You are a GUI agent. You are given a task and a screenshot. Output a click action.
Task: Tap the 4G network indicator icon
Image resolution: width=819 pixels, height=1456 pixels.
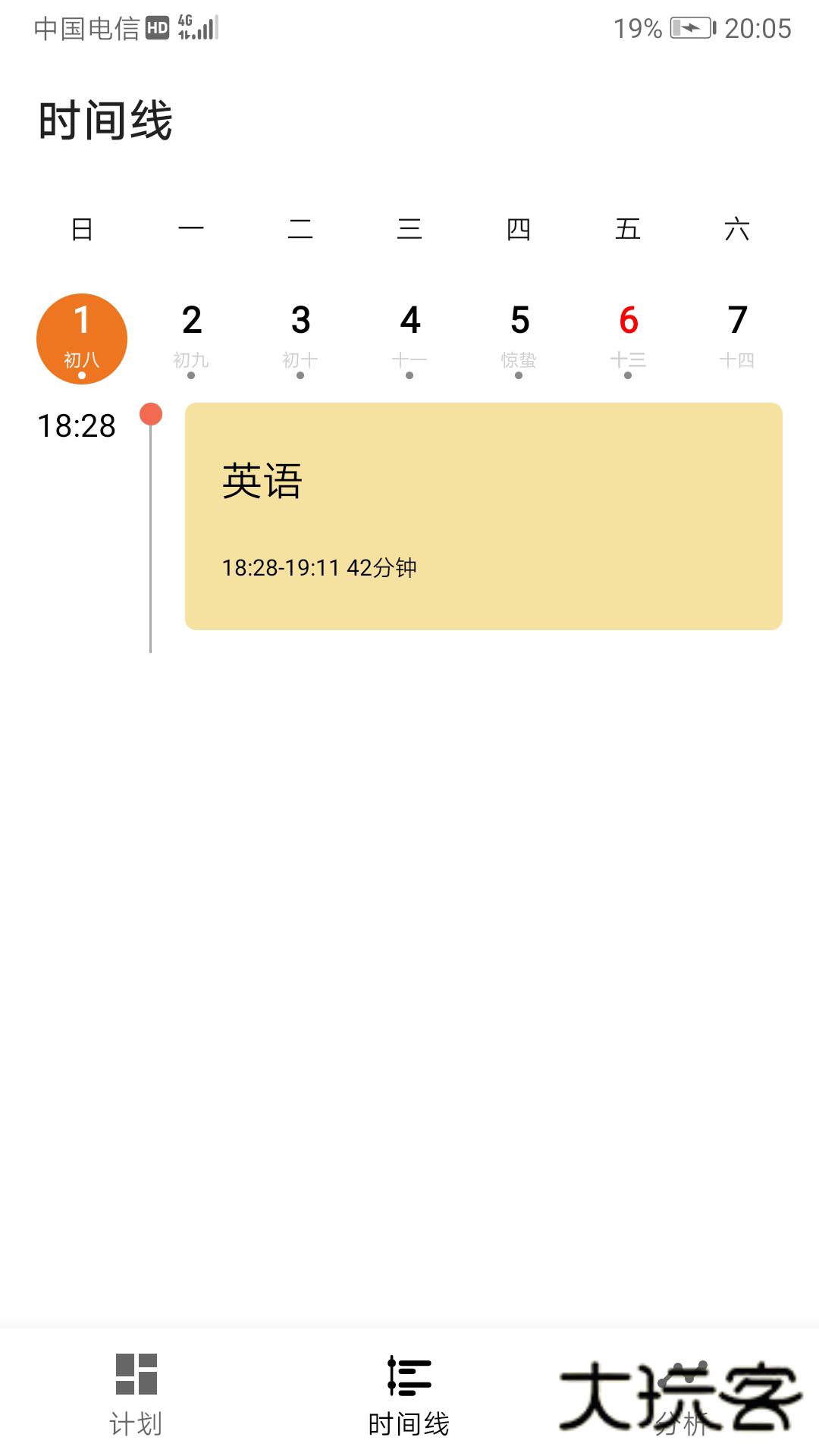point(184,25)
